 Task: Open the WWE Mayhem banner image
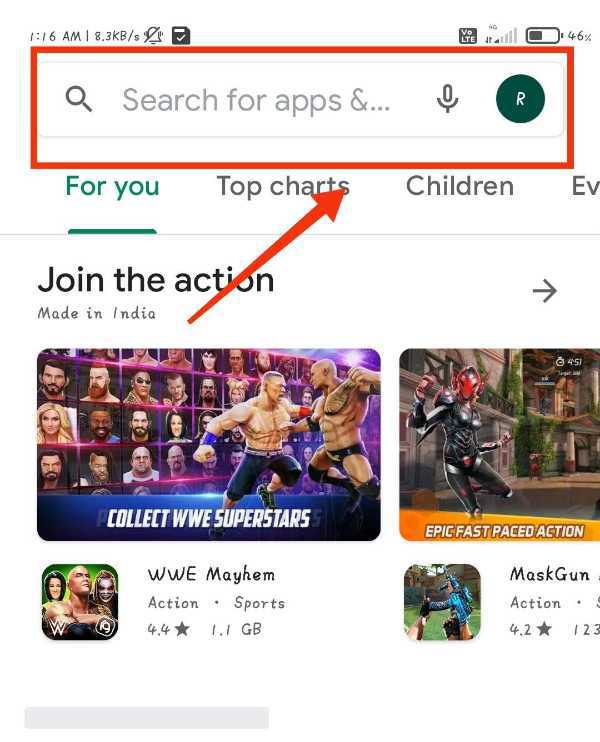209,444
